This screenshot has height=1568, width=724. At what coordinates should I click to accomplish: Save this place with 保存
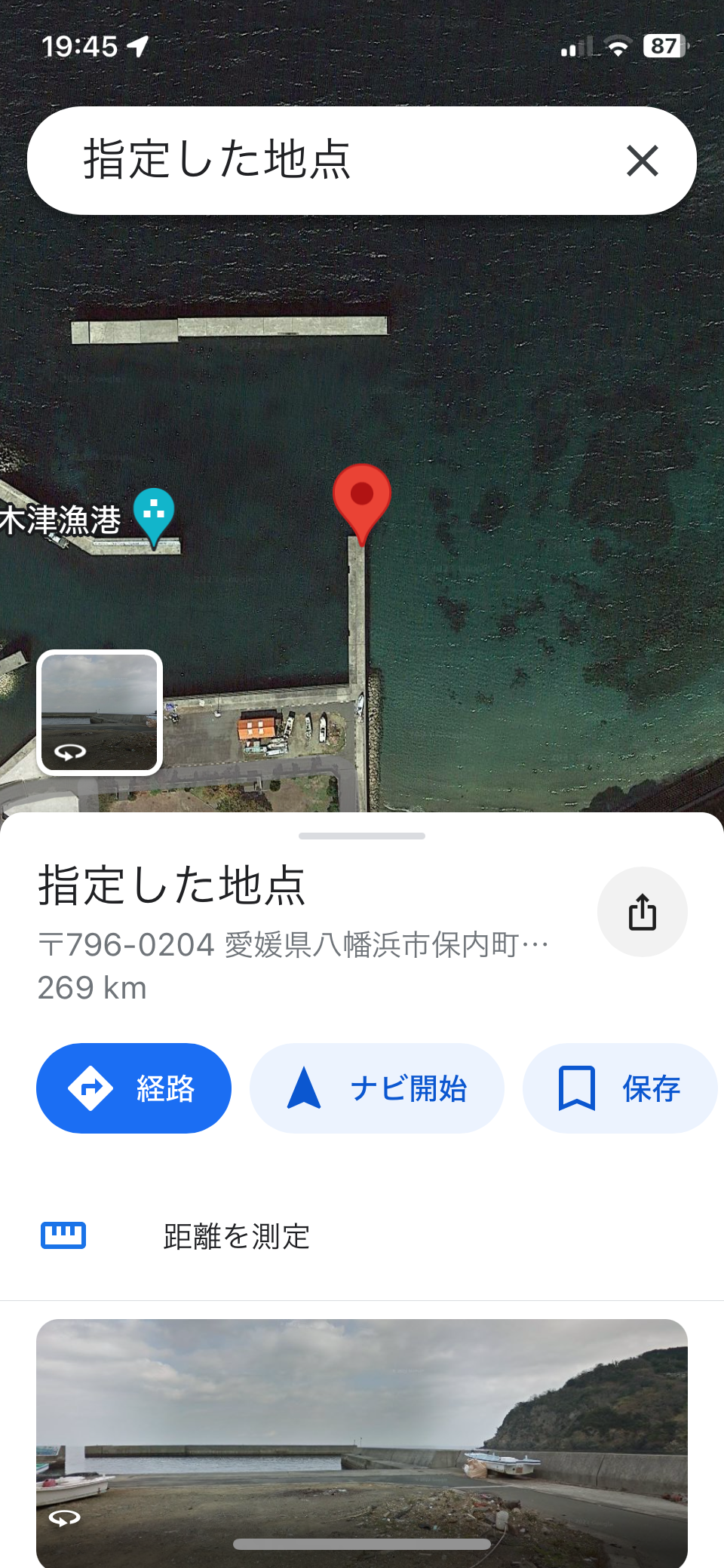[620, 1088]
